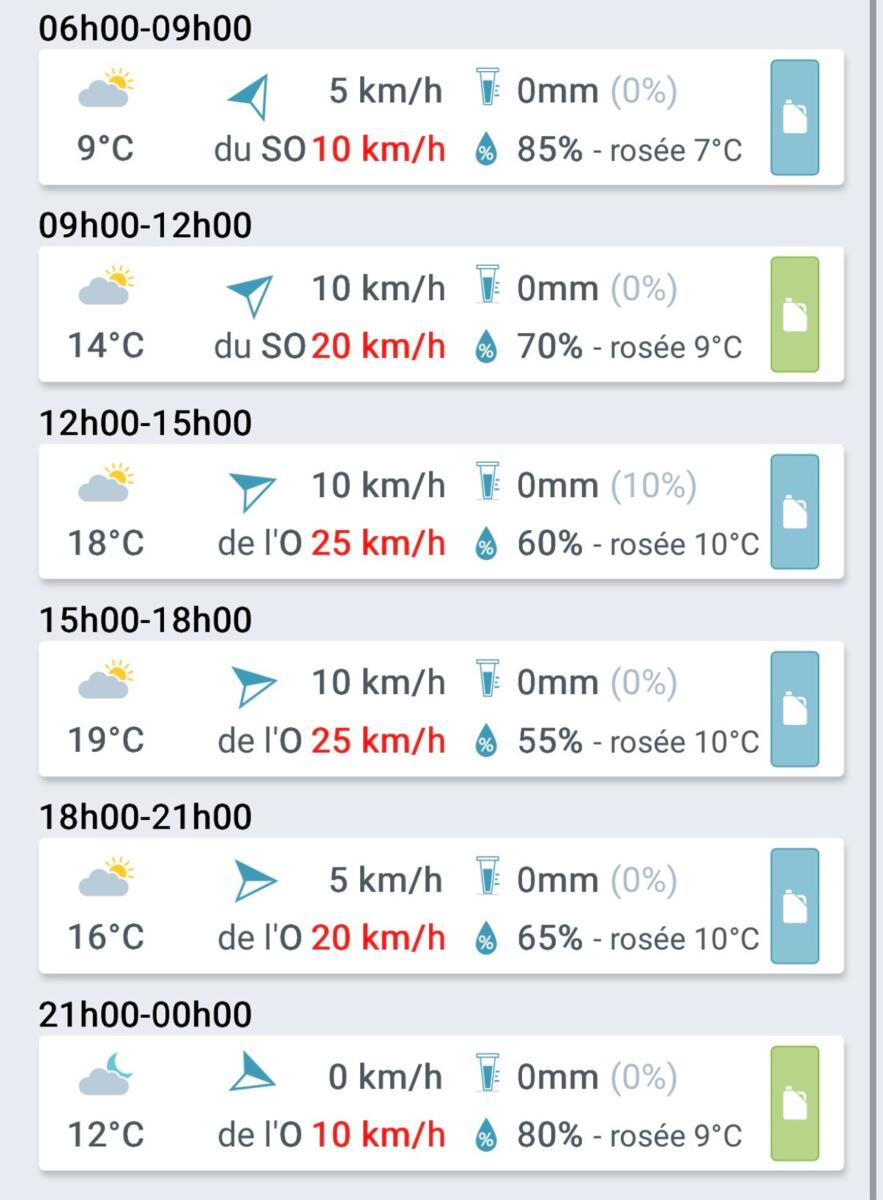883x1200 pixels.
Task: Tap the green spray canister for 09h00-12h00
Action: point(795,315)
